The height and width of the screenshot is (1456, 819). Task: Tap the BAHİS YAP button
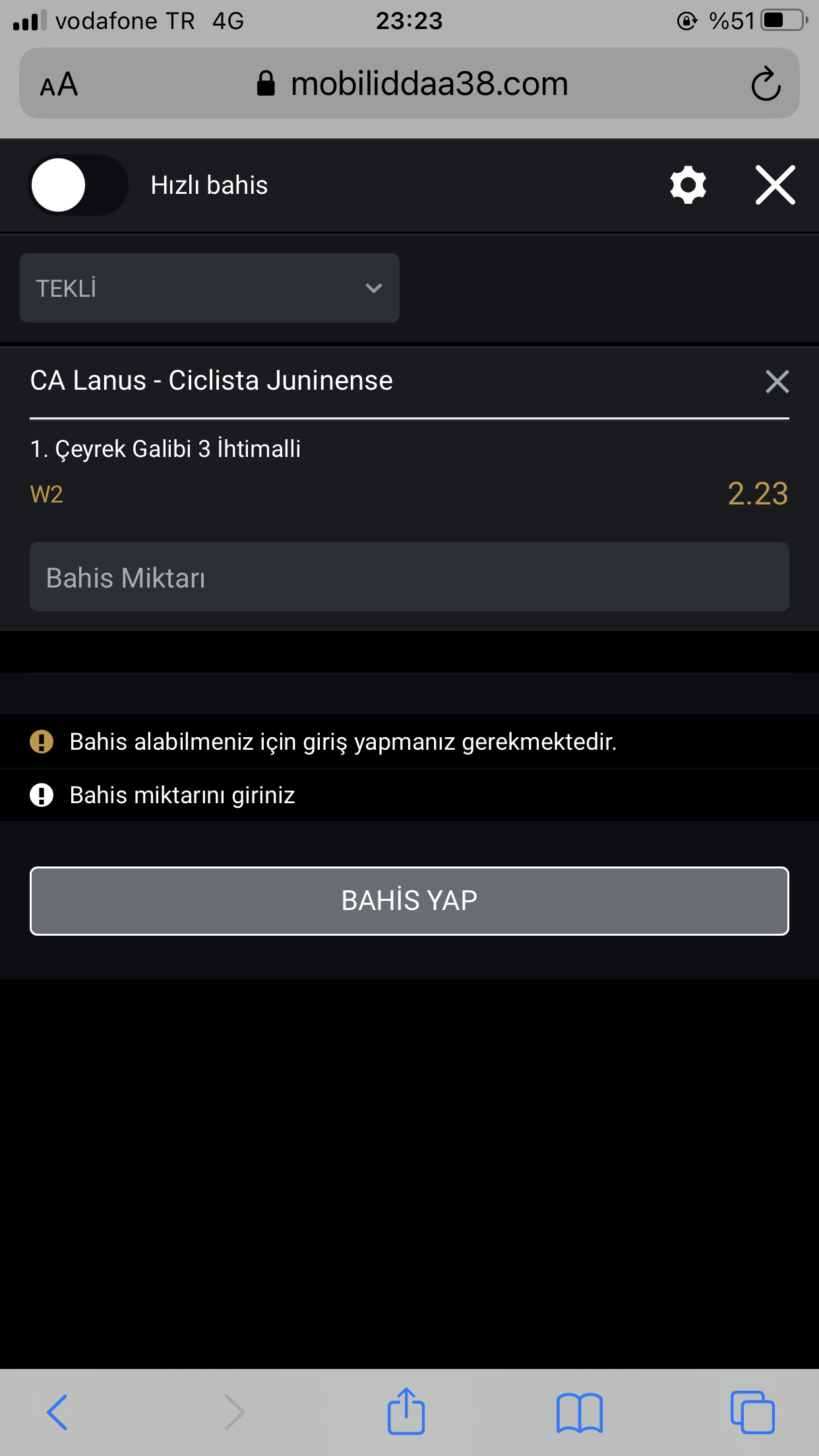pos(409,901)
